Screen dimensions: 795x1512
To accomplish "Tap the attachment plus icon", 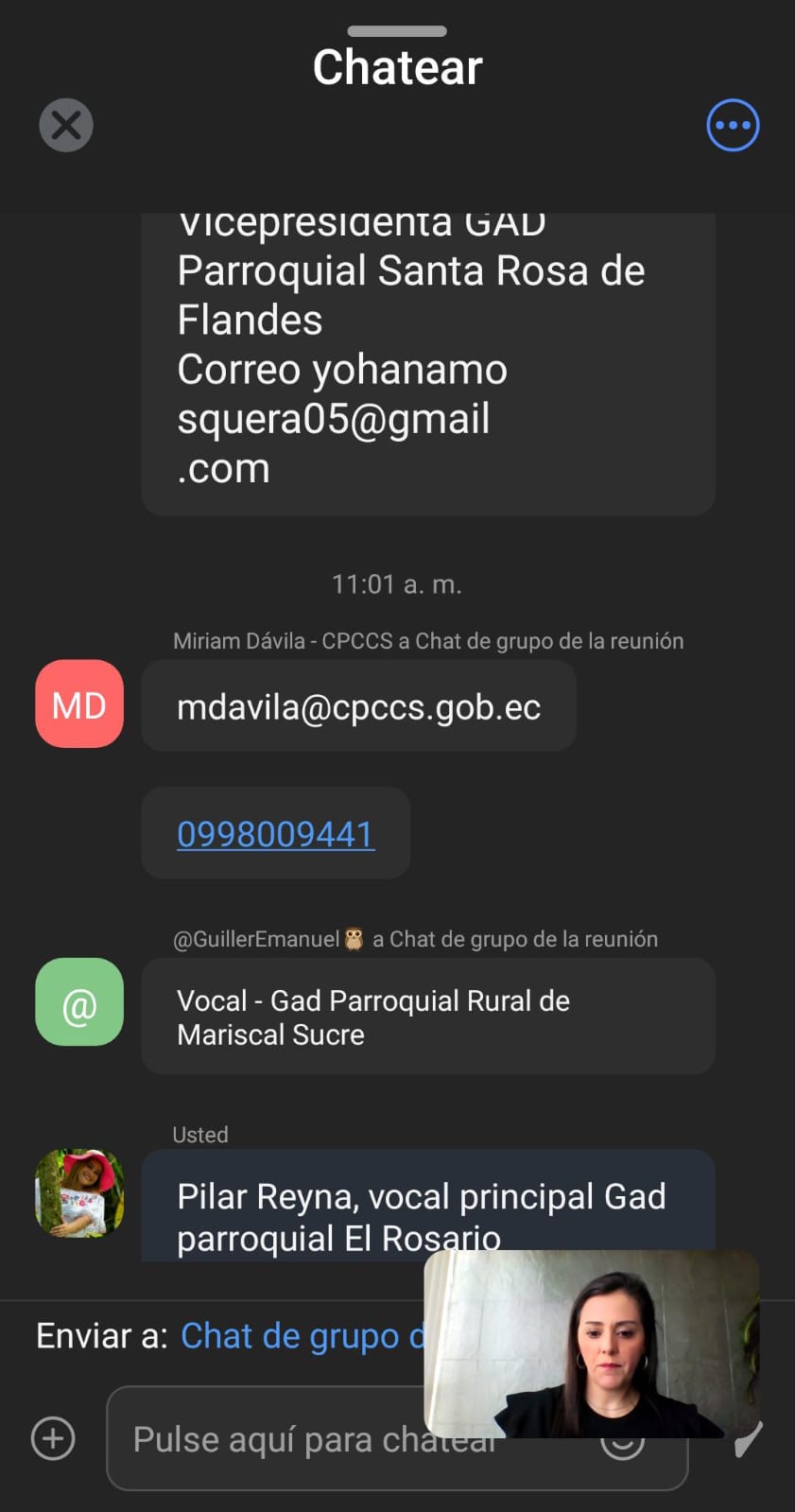I will click(x=53, y=1438).
